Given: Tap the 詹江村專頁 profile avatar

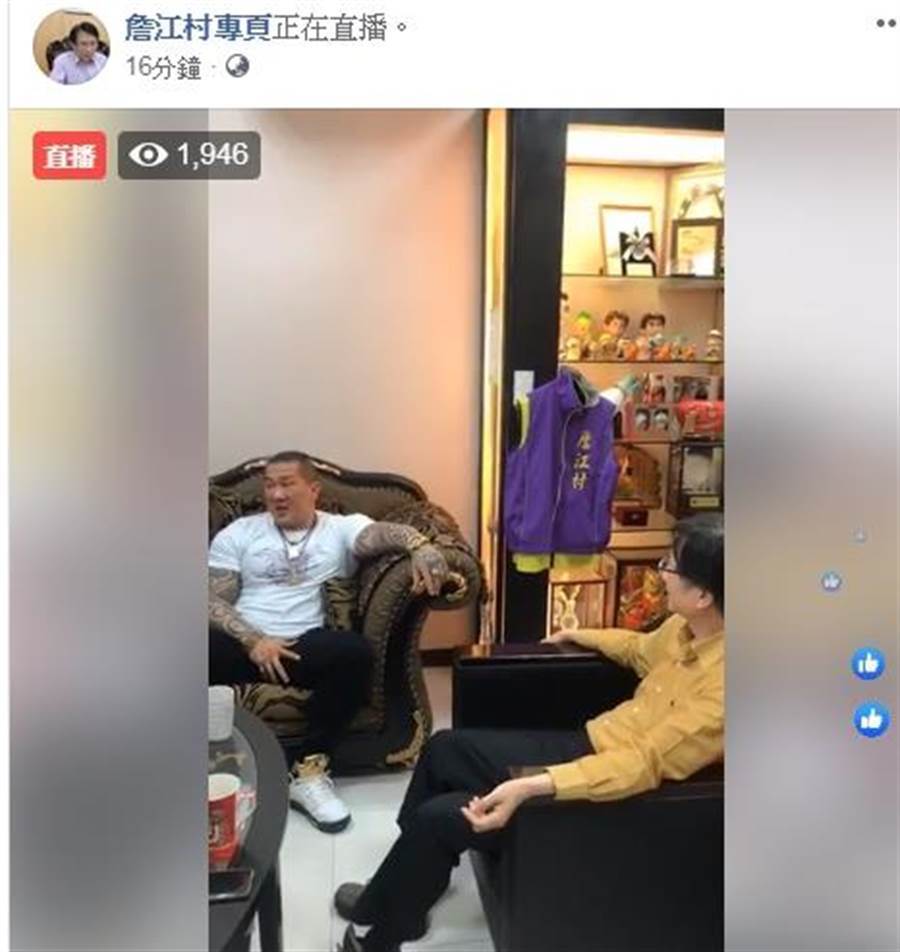Looking at the screenshot, I should coord(71,46).
